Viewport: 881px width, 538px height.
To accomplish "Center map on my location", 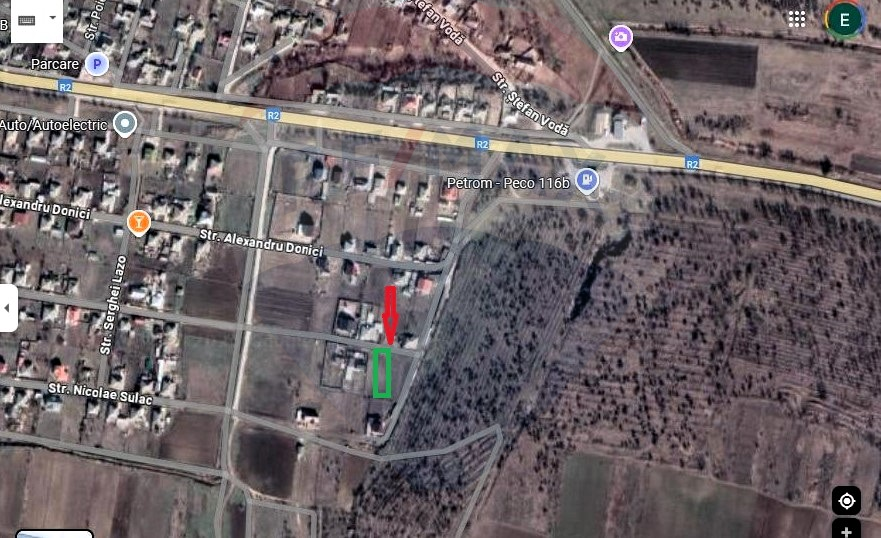I will point(846,501).
